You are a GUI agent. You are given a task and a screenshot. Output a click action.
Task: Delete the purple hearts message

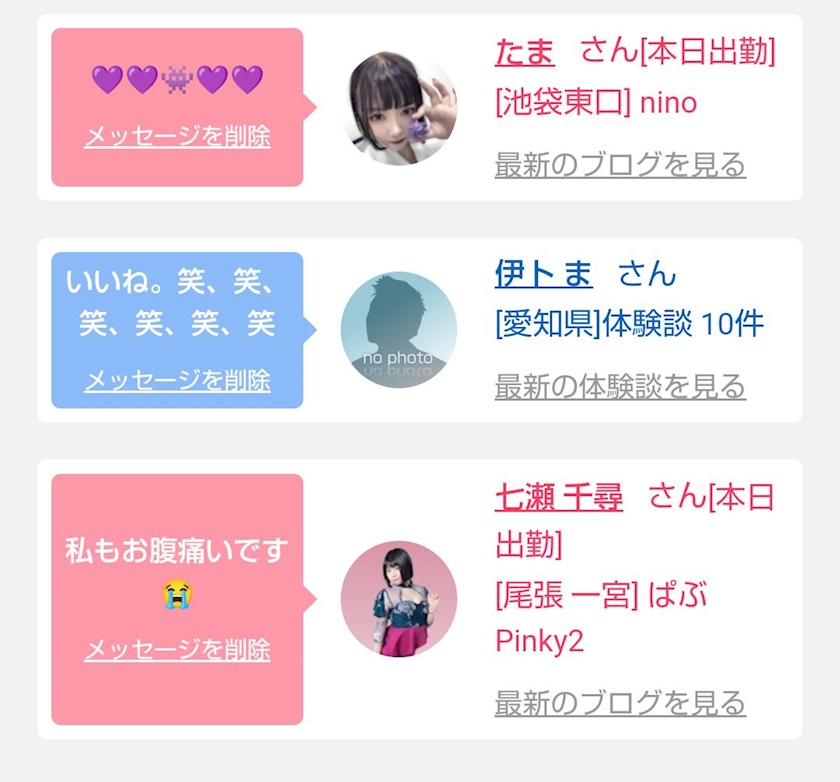pyautogui.click(x=177, y=136)
